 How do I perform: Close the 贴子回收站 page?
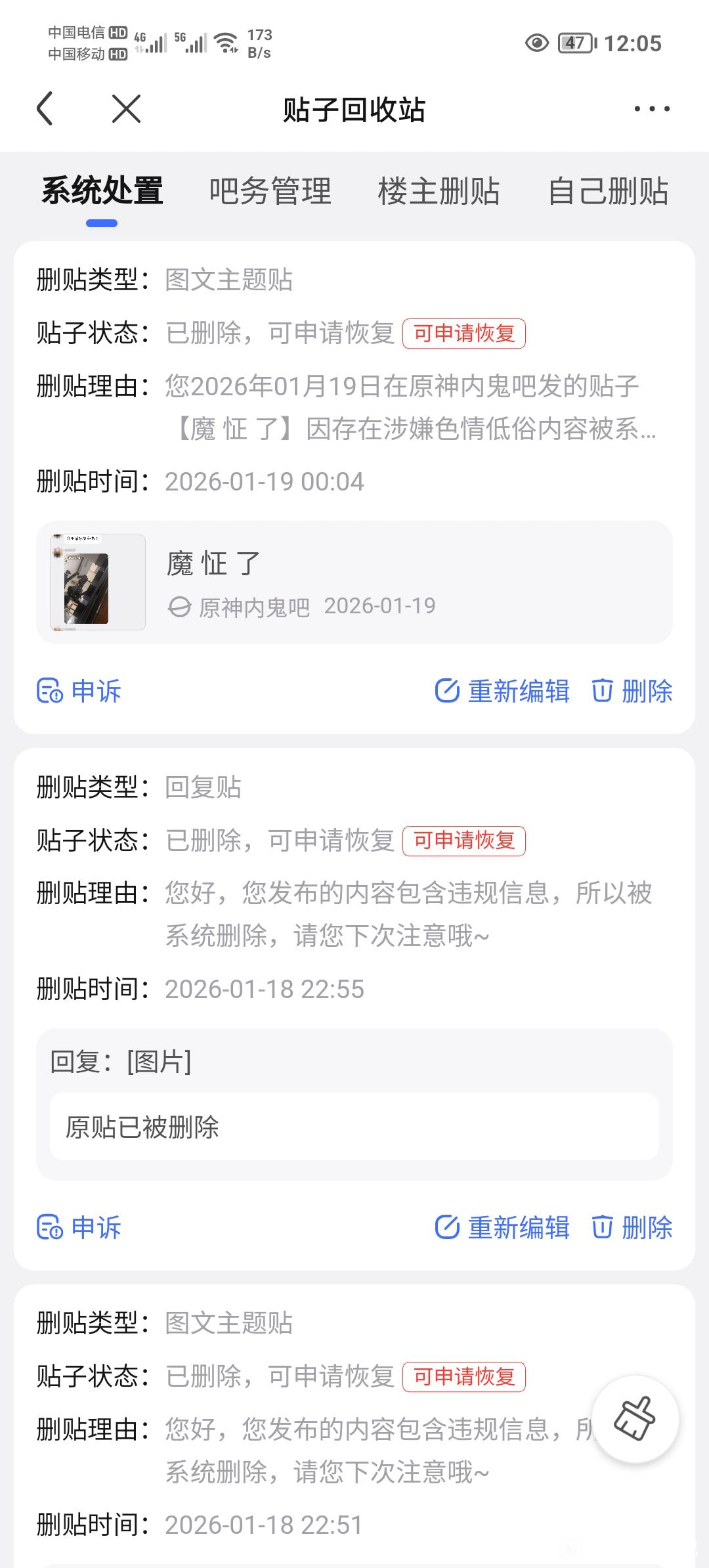tap(126, 109)
